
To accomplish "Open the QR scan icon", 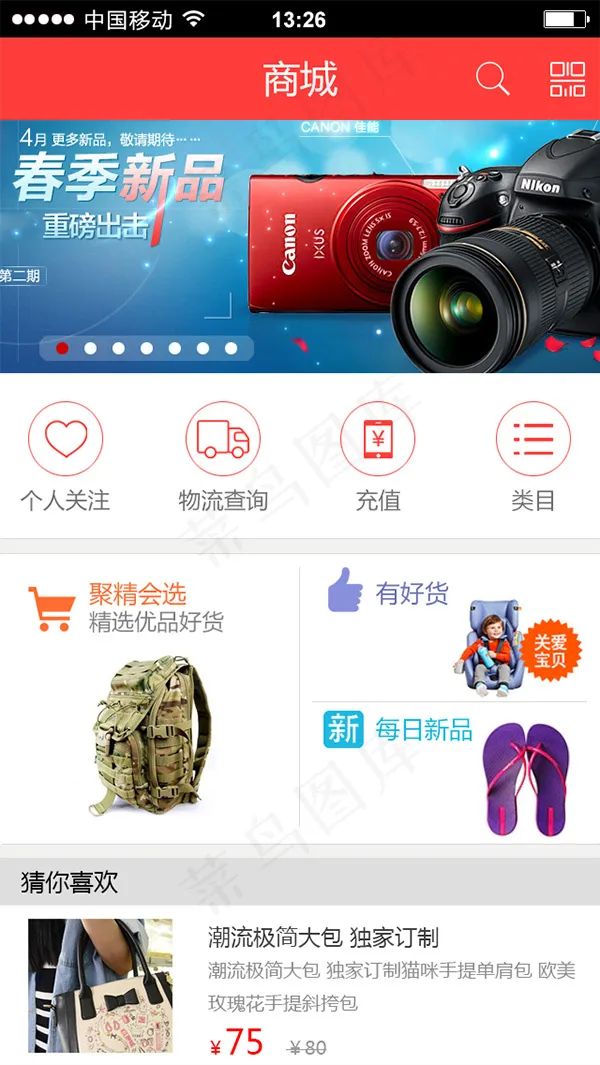I will (567, 79).
